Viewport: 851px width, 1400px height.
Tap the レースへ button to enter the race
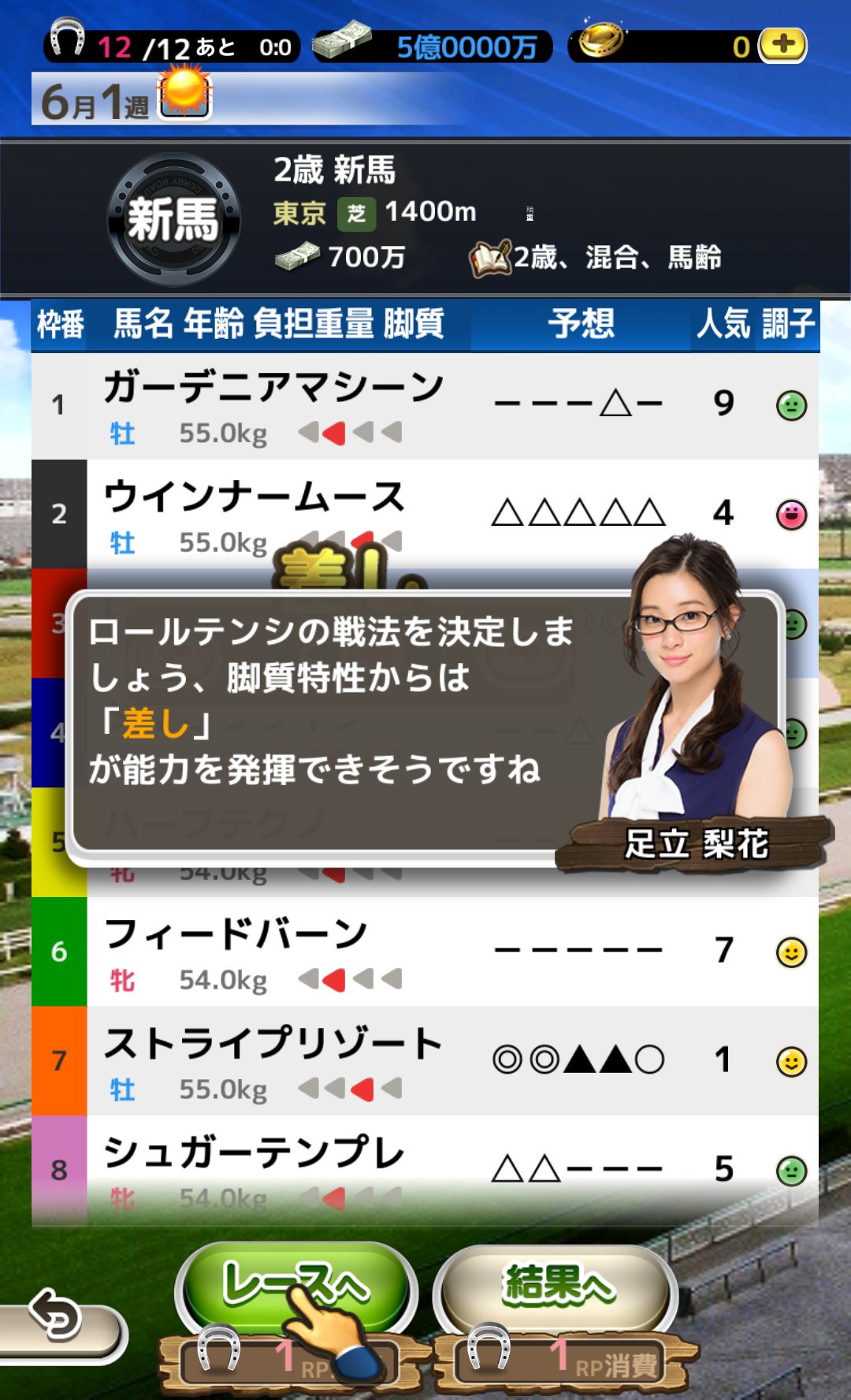295,1285
